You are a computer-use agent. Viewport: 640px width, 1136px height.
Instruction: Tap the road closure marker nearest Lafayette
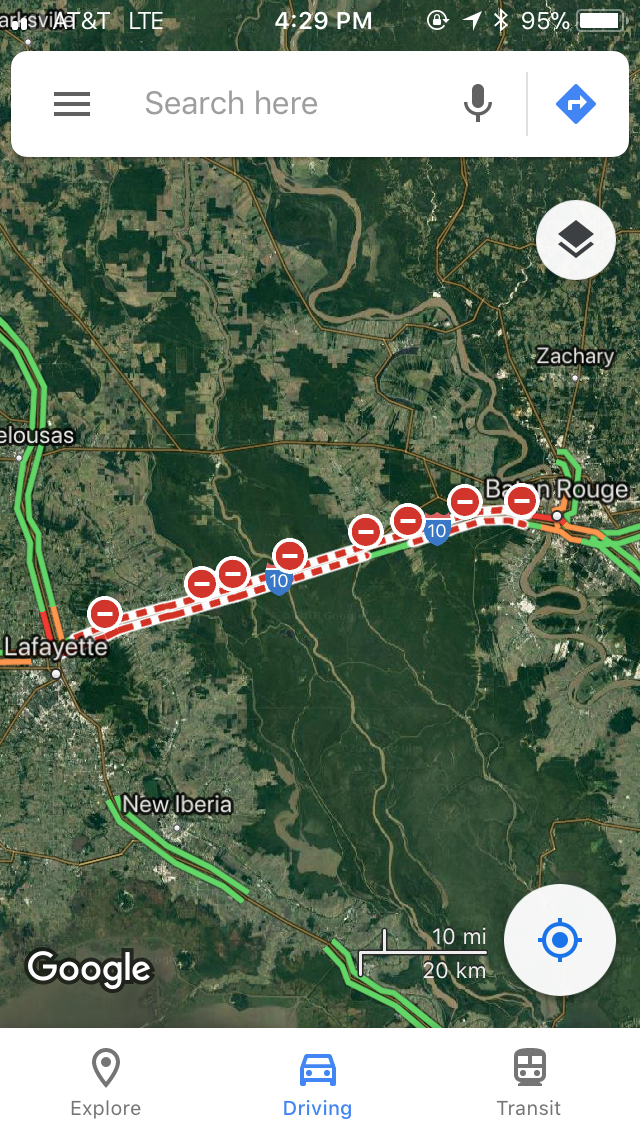point(105,613)
